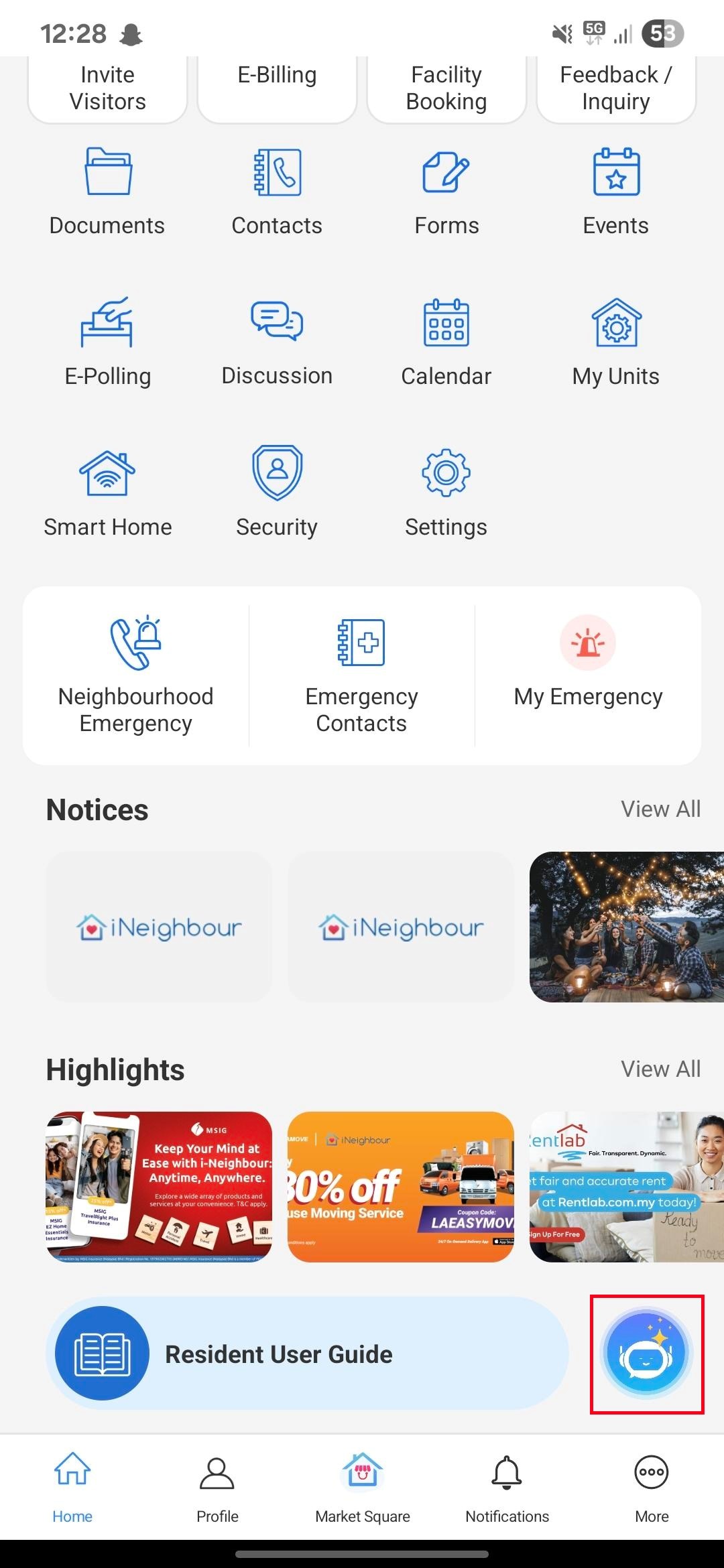
Task: Open Neighbourhood Emergency
Action: coord(136,675)
